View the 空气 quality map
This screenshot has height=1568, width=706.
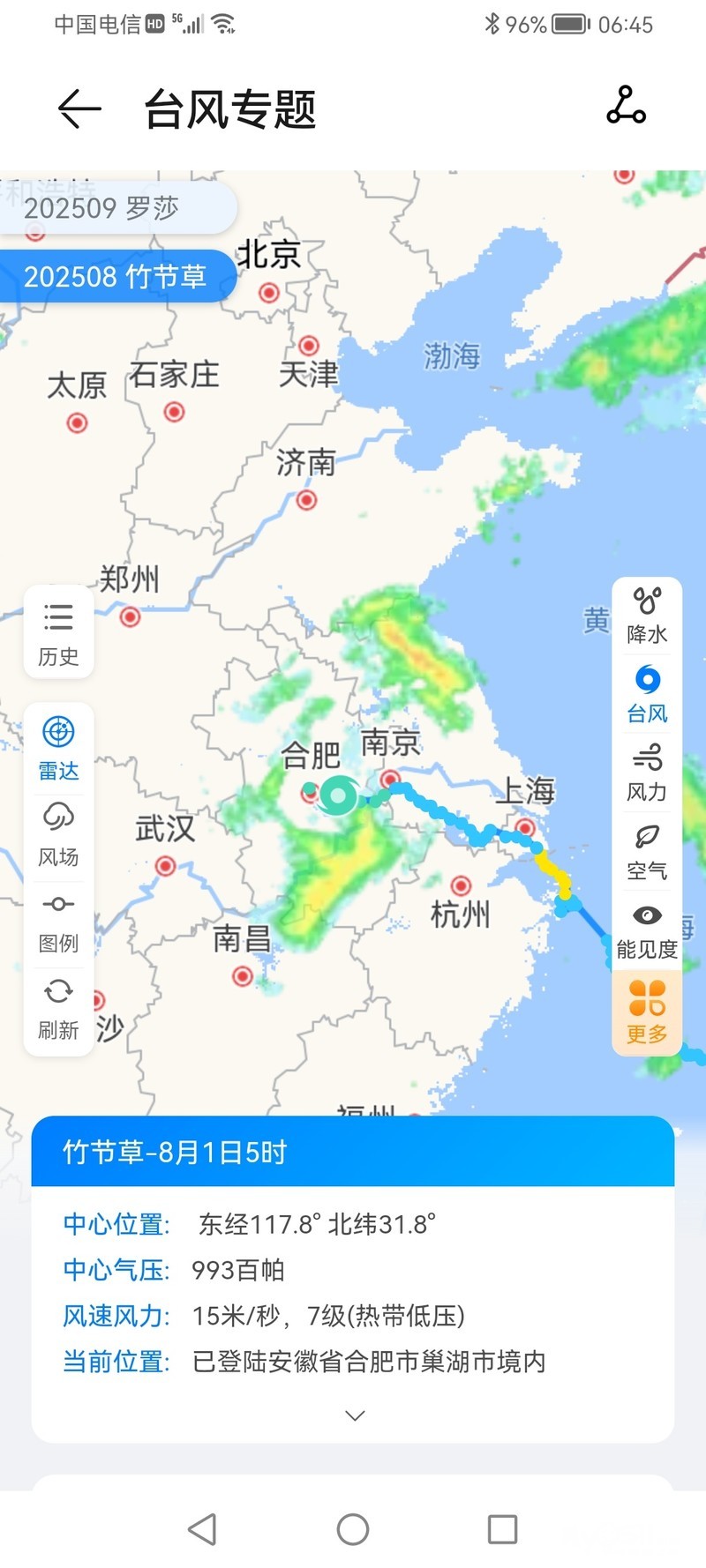pyautogui.click(x=647, y=852)
